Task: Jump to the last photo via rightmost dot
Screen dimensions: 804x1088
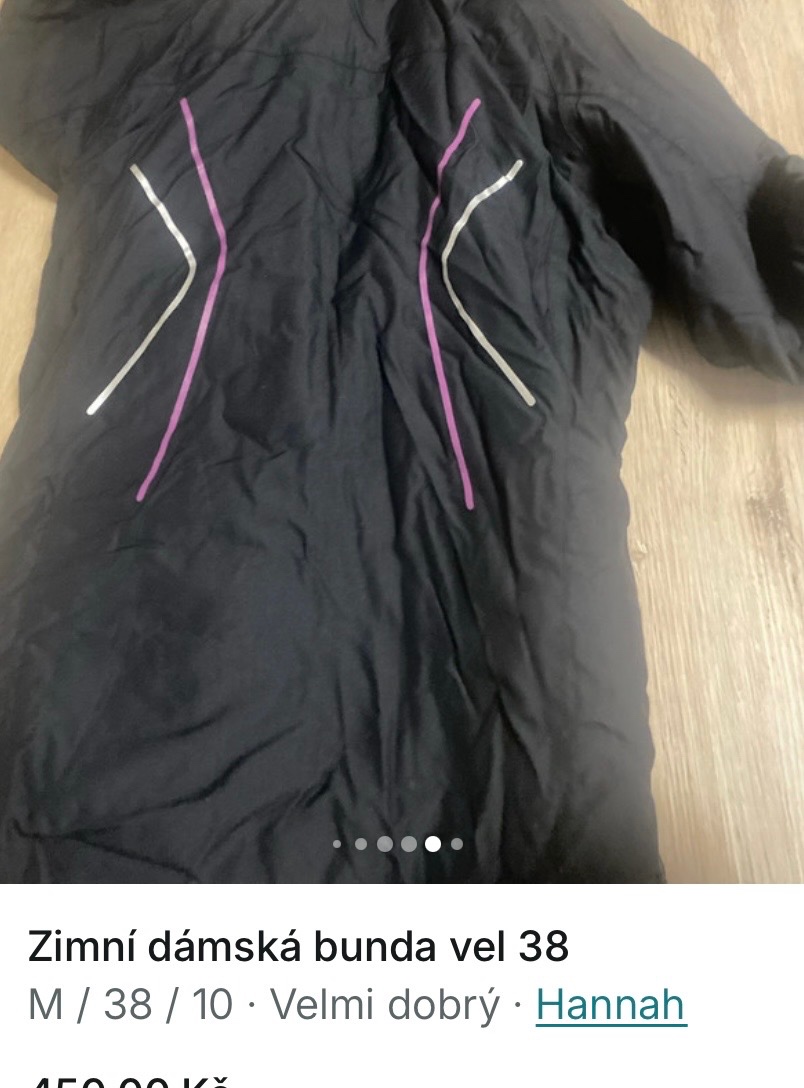Action: coord(457,844)
